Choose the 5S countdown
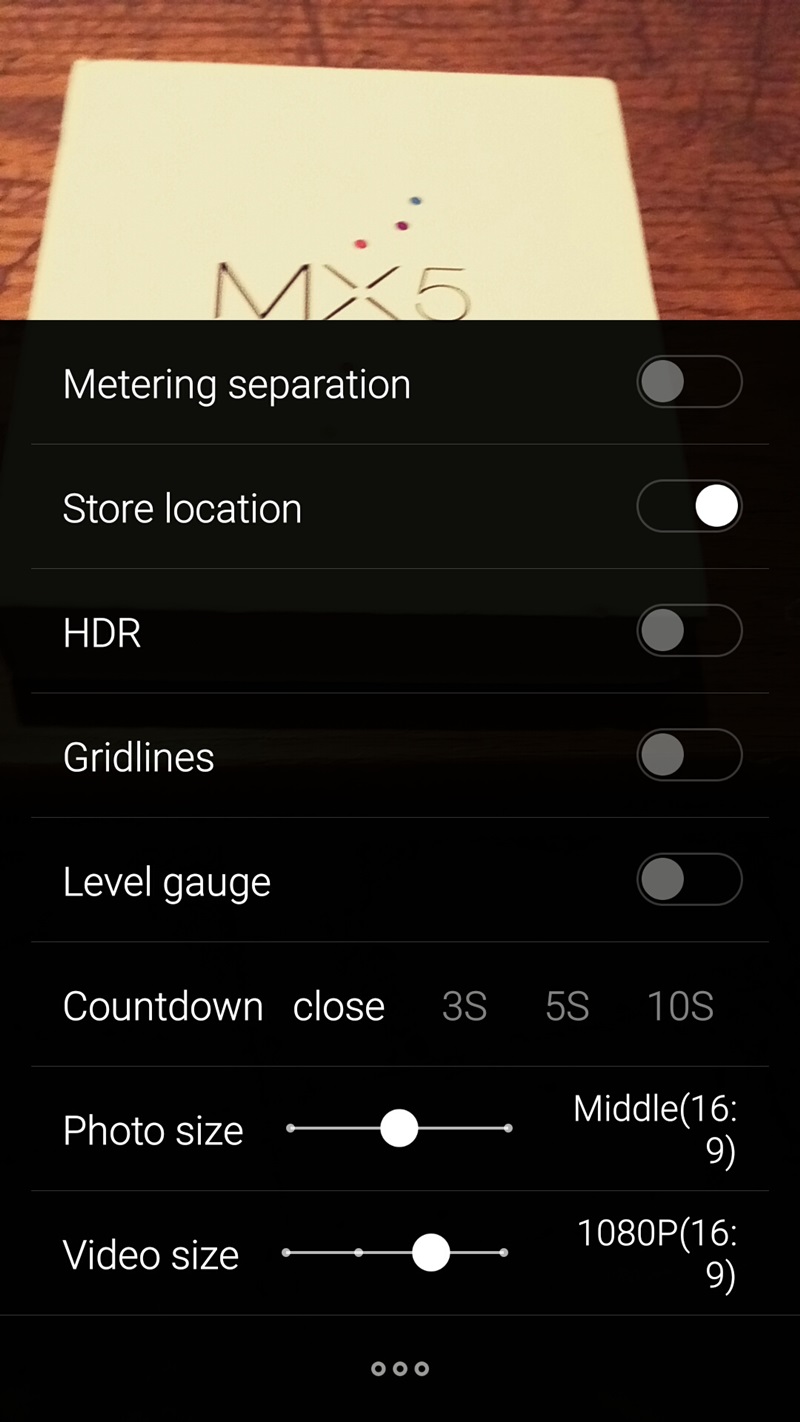The width and height of the screenshot is (800, 1422). coord(567,1006)
